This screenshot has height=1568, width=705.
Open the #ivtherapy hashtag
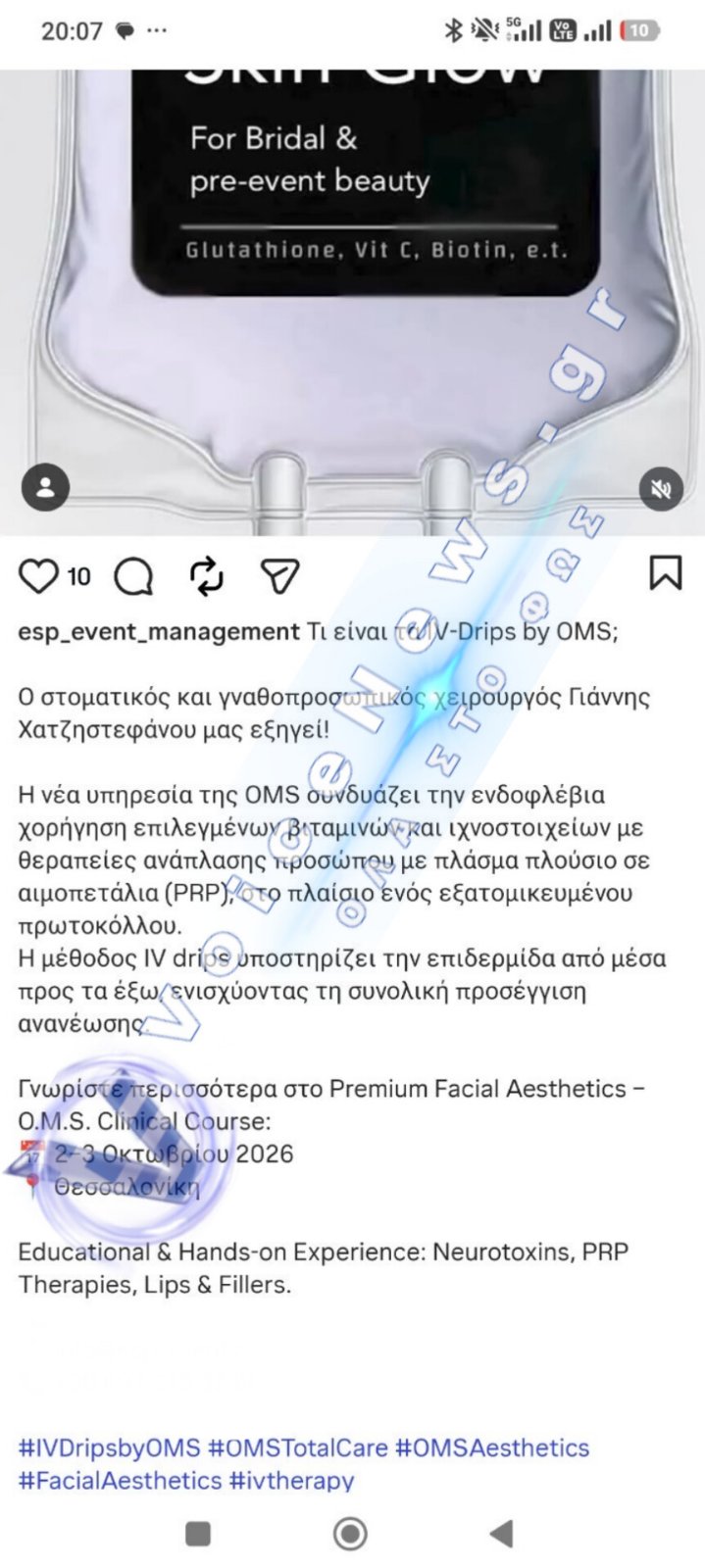point(291,1480)
